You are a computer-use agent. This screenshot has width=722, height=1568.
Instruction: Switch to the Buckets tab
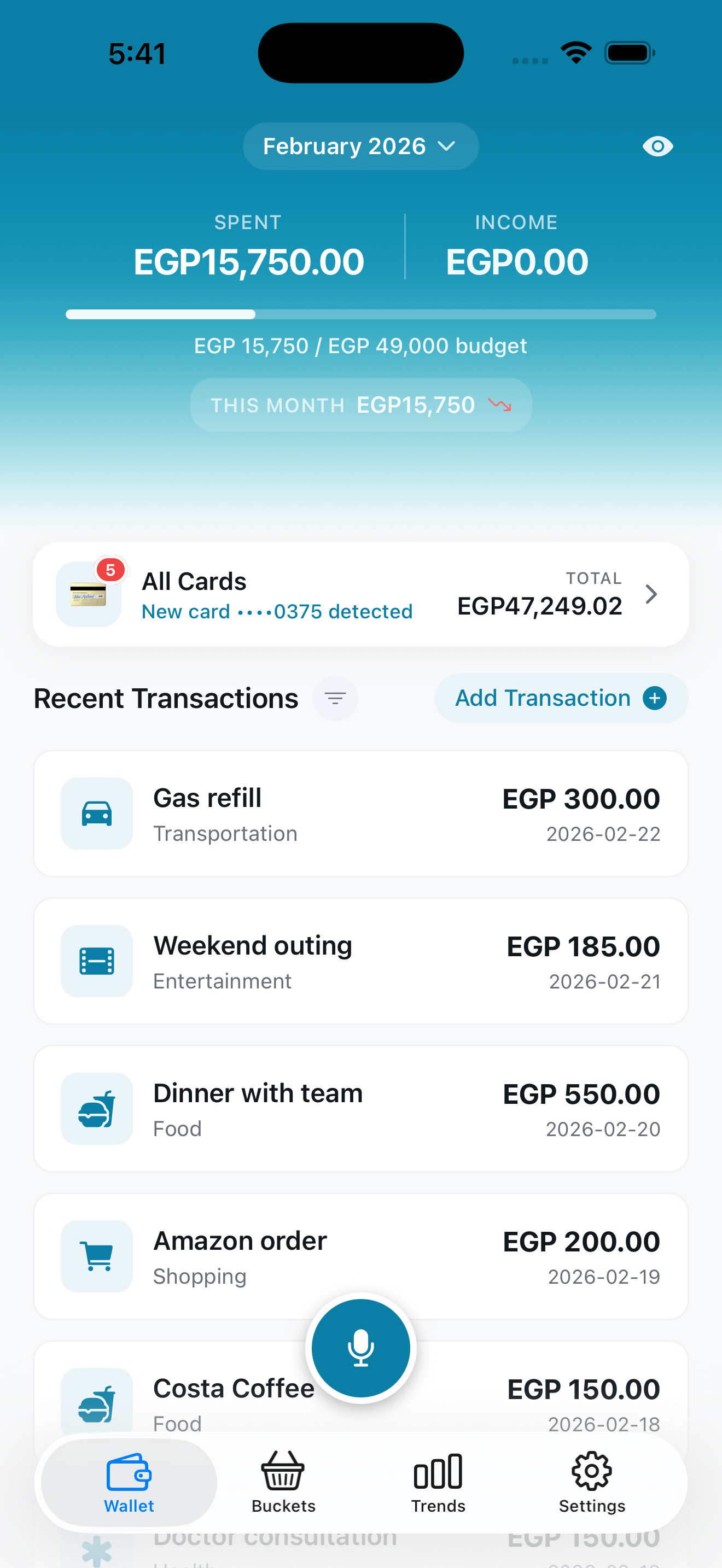click(x=283, y=1483)
